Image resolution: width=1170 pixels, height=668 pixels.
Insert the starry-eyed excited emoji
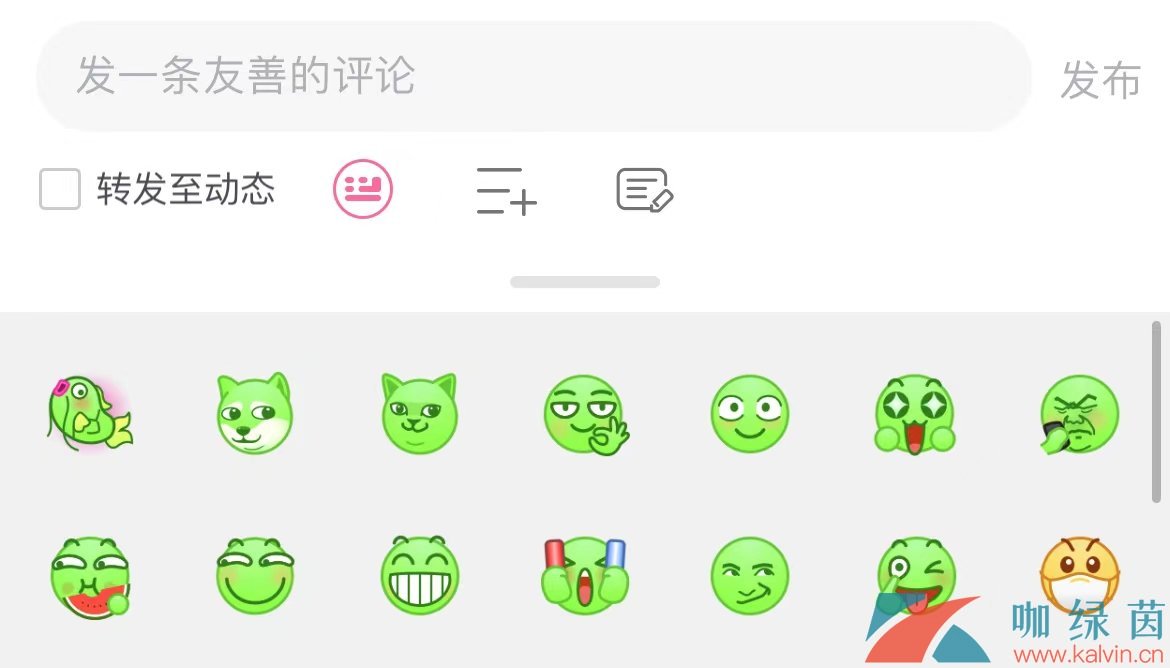(x=914, y=412)
